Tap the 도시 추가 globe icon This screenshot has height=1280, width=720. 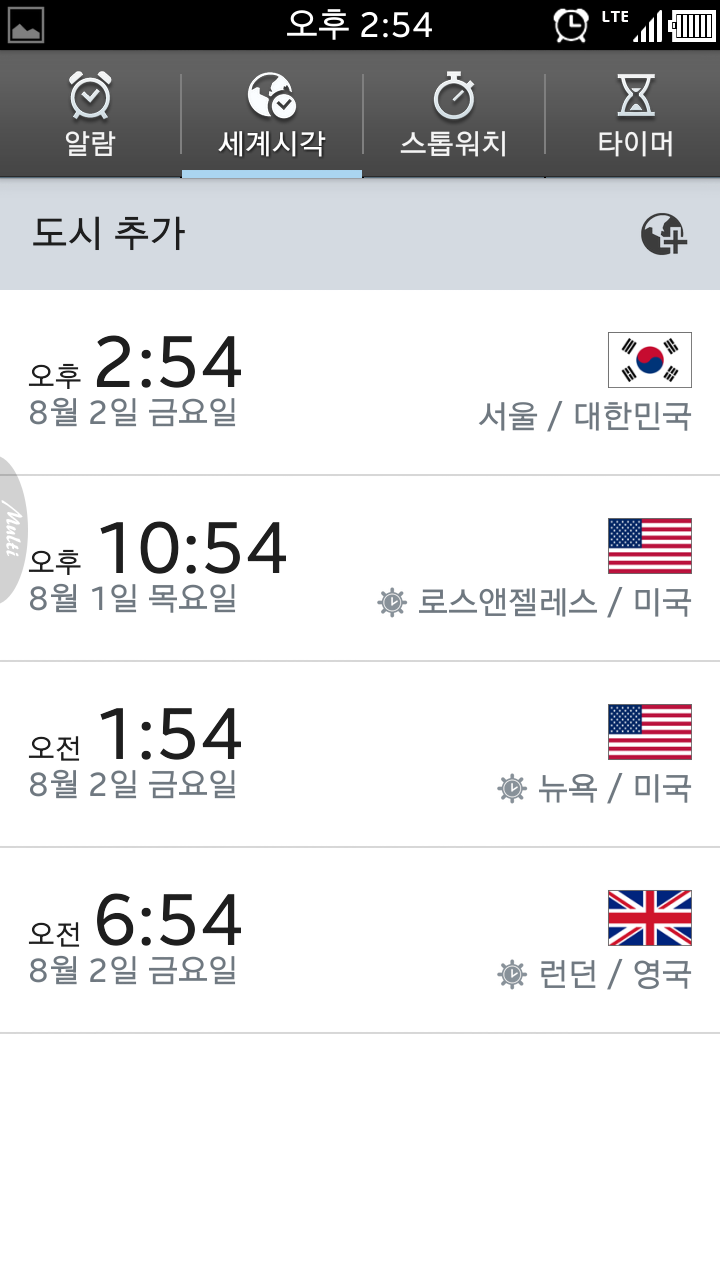coord(664,235)
